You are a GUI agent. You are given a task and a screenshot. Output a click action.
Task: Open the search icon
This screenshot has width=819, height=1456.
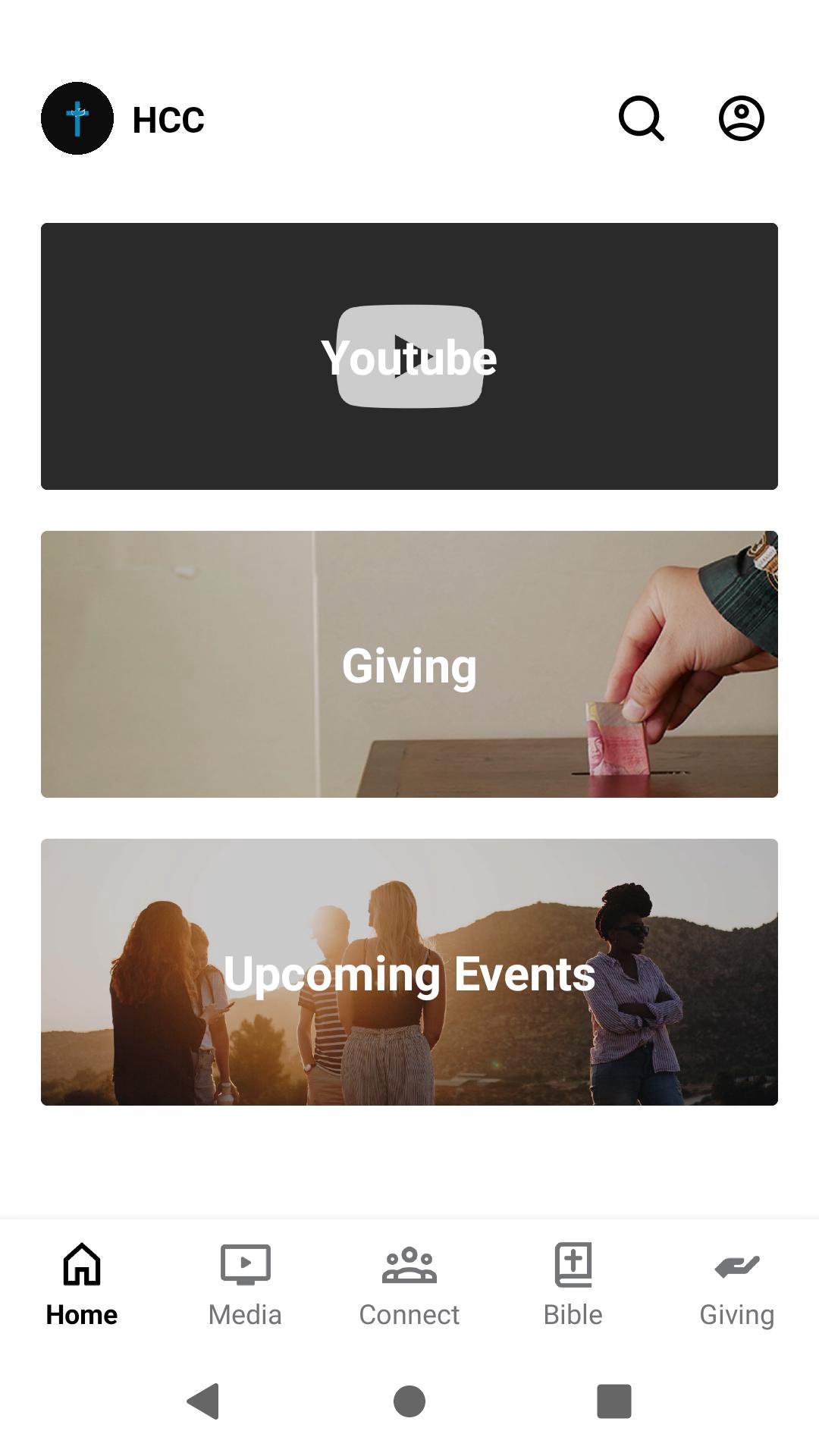[642, 118]
